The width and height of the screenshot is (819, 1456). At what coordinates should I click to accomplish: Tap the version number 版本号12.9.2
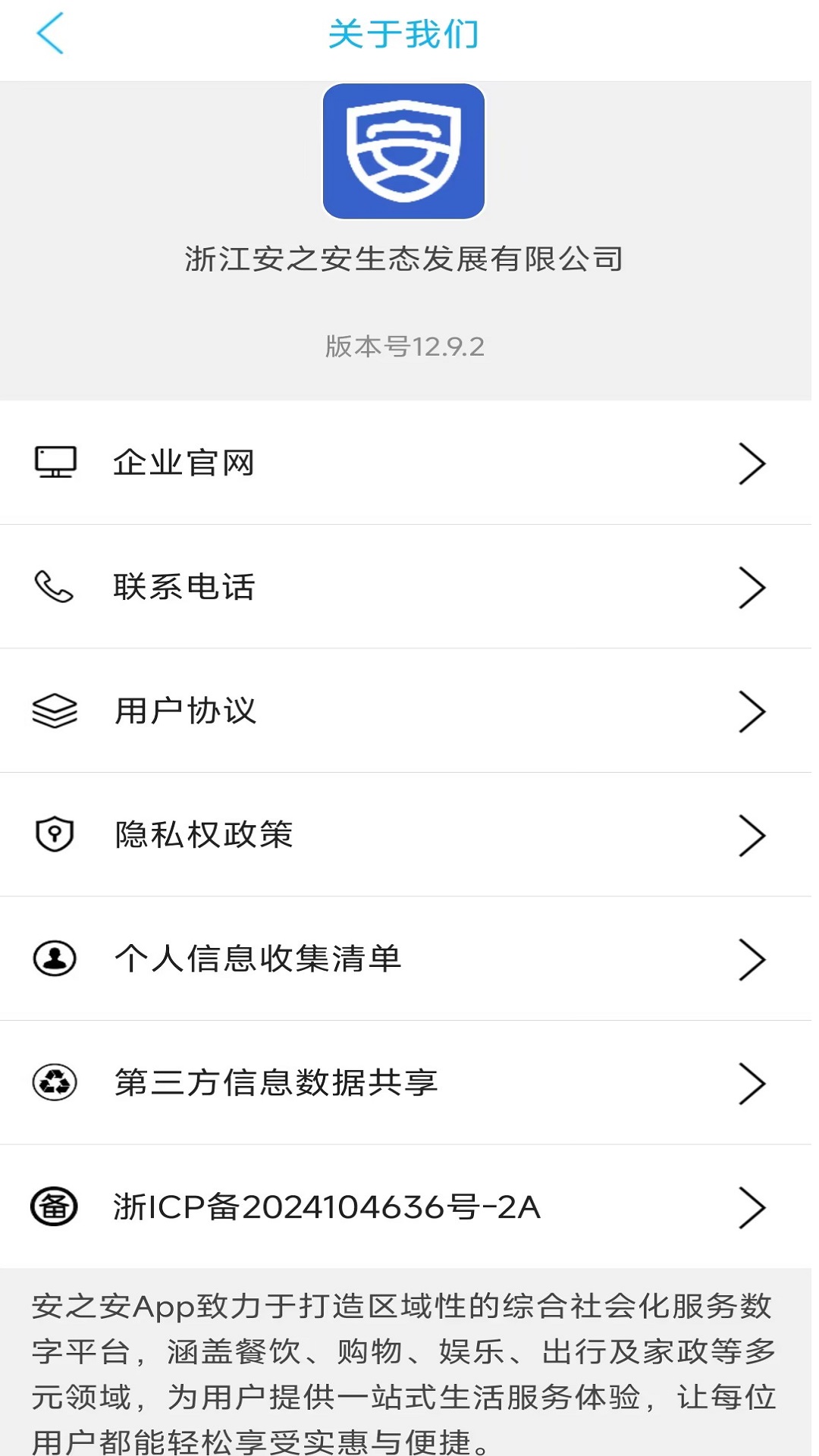pos(404,346)
